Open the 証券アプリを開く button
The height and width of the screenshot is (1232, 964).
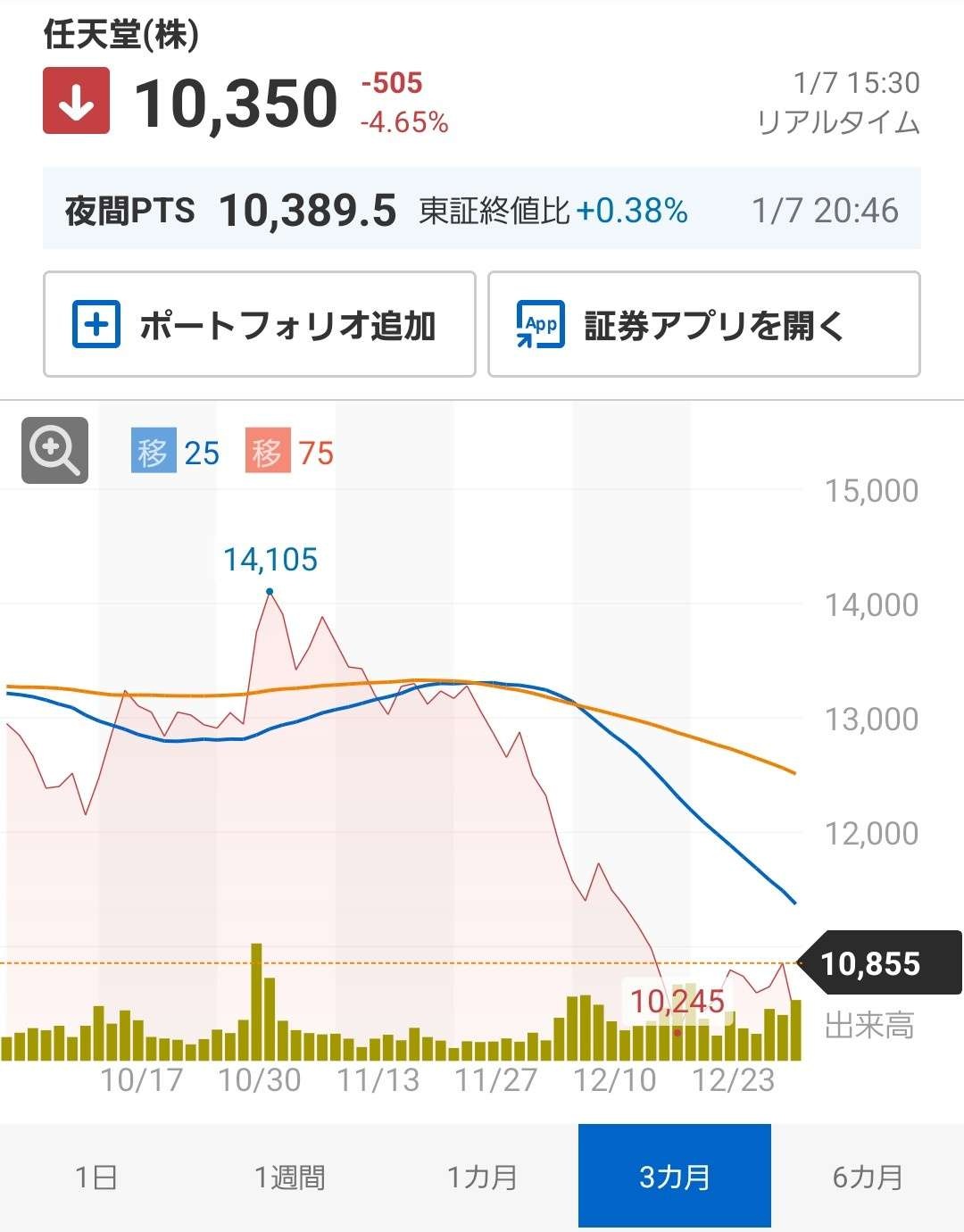point(703,325)
